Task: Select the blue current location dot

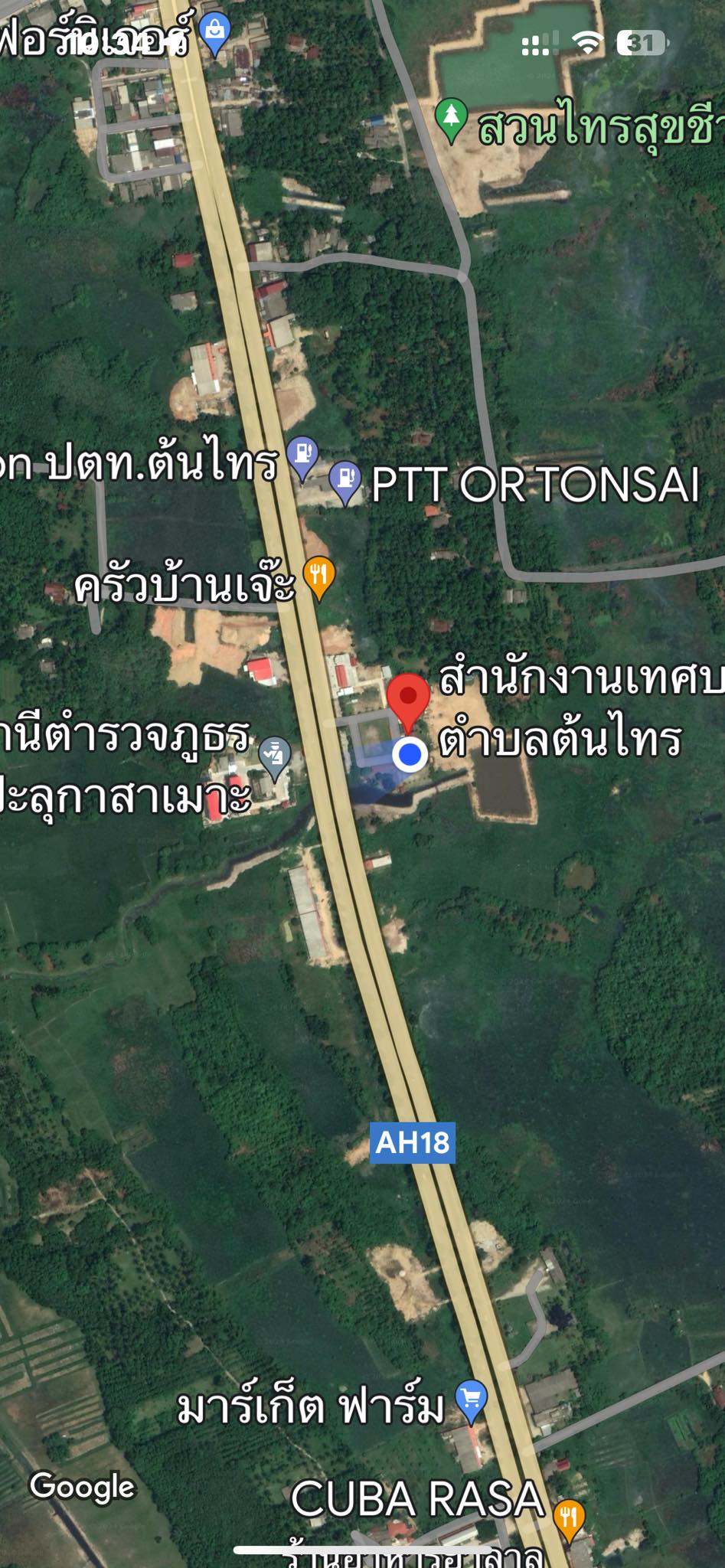Action: (x=410, y=755)
